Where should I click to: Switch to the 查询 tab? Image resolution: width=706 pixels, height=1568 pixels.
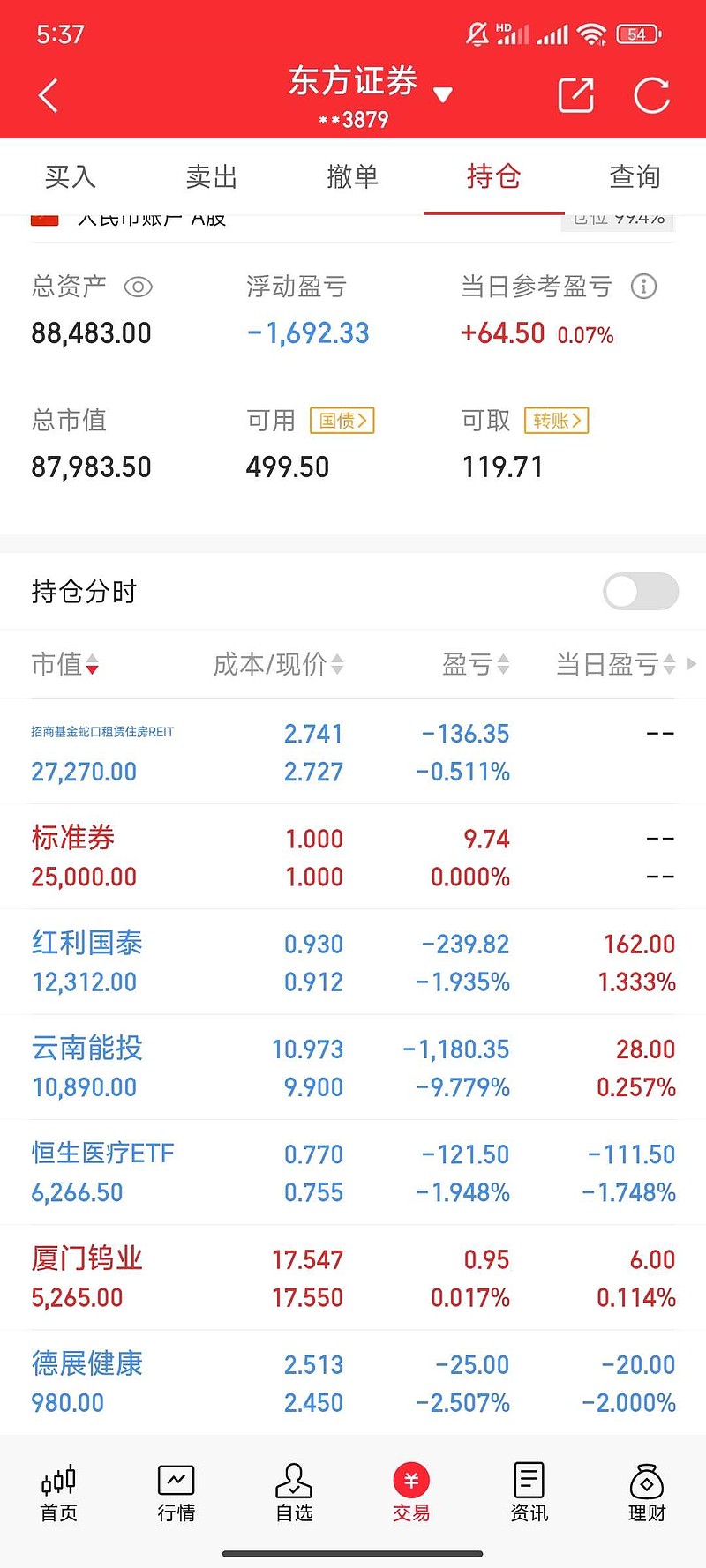(x=635, y=176)
